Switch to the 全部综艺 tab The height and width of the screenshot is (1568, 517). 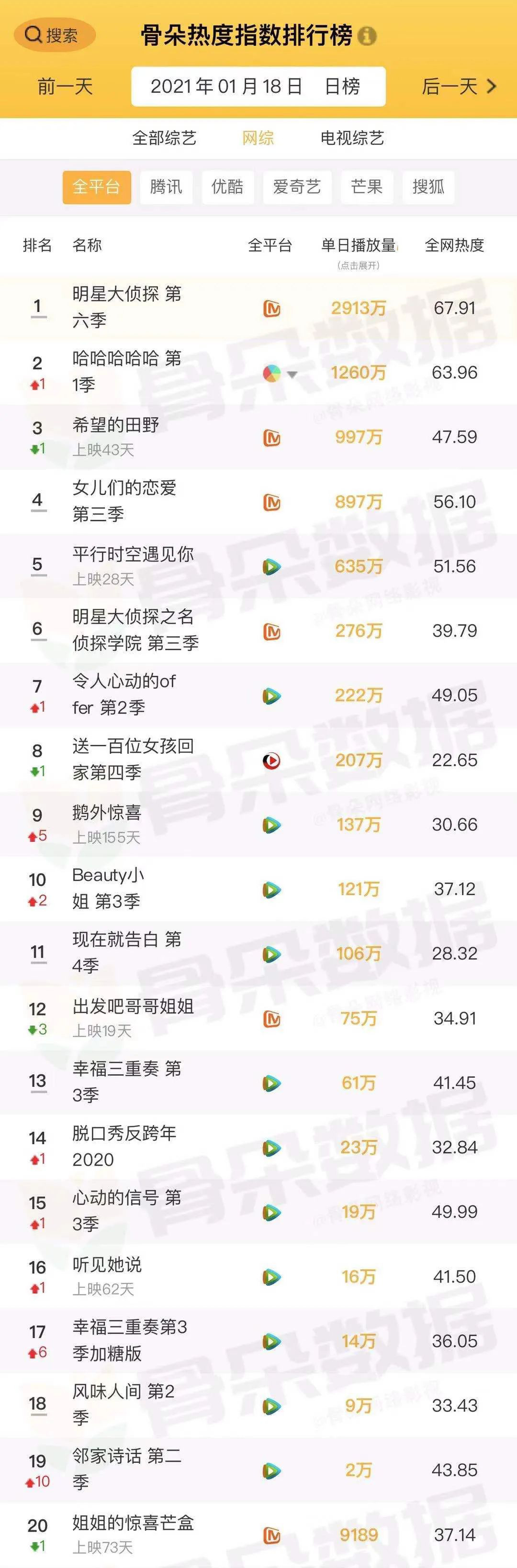click(164, 138)
